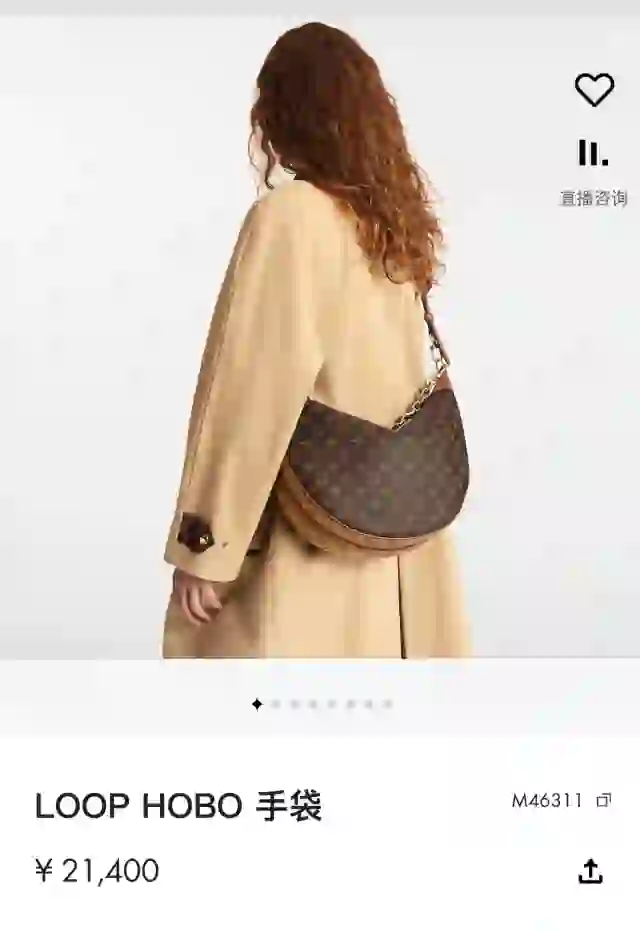Open live consultation (直播咨询)
Image resolution: width=640 pixels, height=932 pixels.
(x=592, y=171)
